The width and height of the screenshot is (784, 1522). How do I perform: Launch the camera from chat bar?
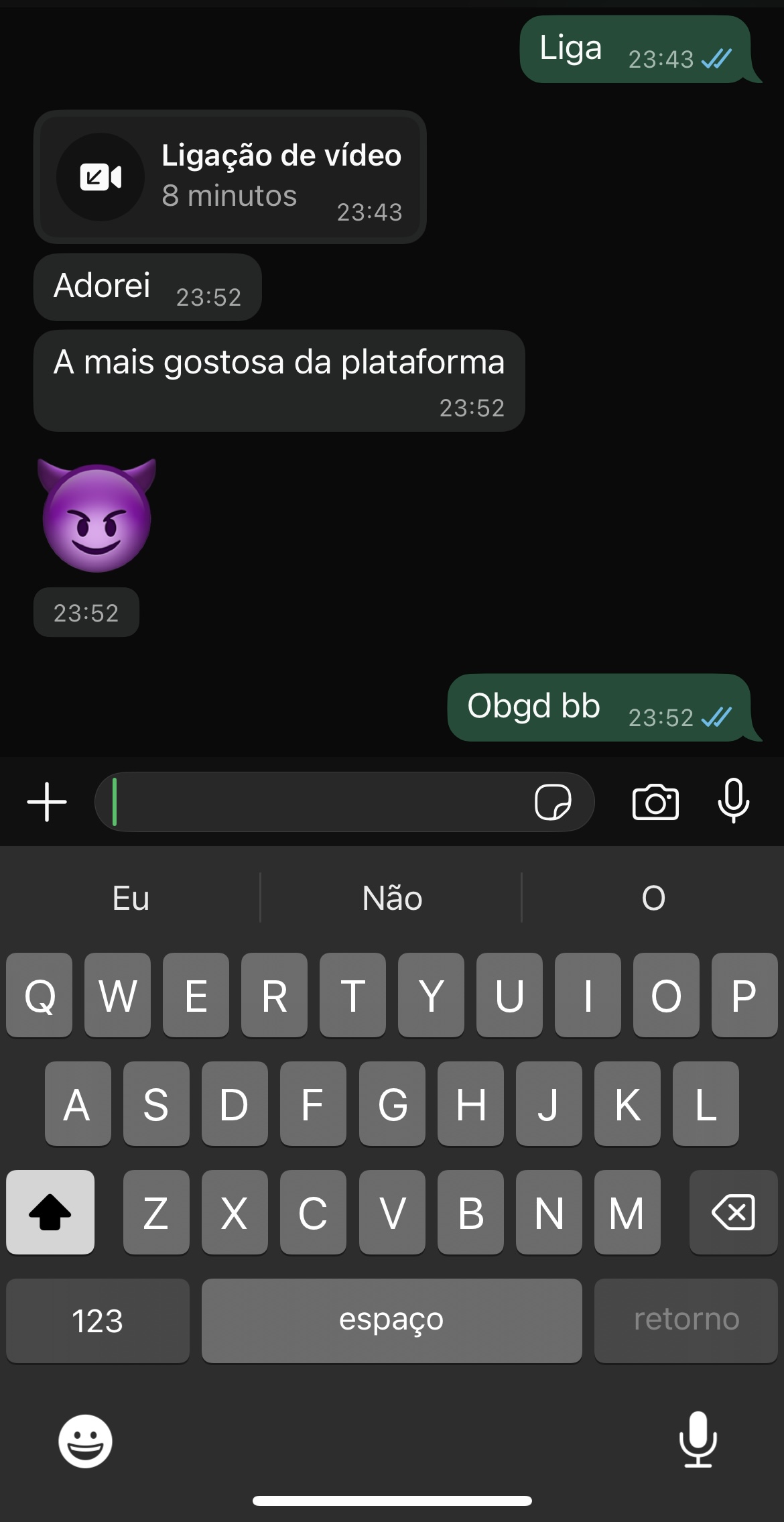coord(655,802)
